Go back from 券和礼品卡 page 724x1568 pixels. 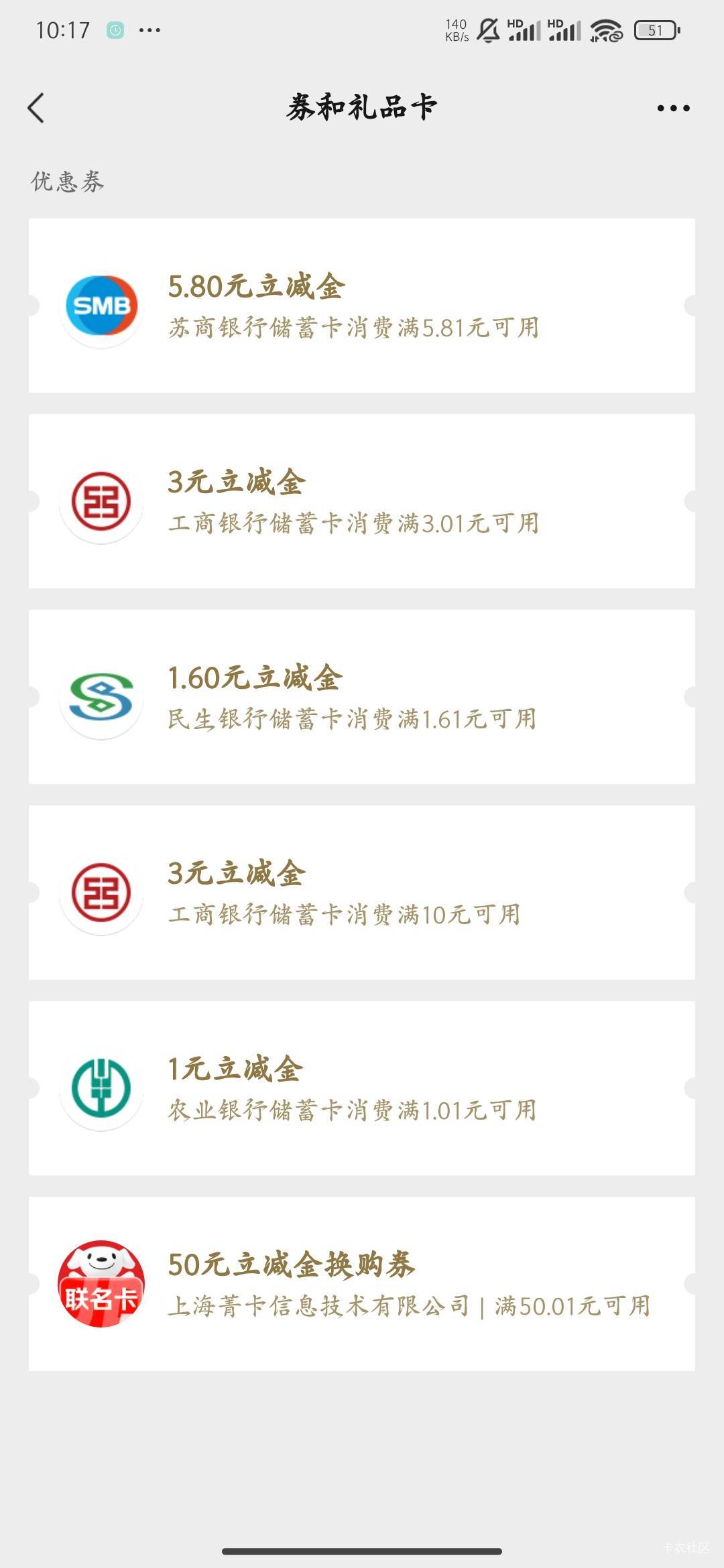pyautogui.click(x=36, y=108)
